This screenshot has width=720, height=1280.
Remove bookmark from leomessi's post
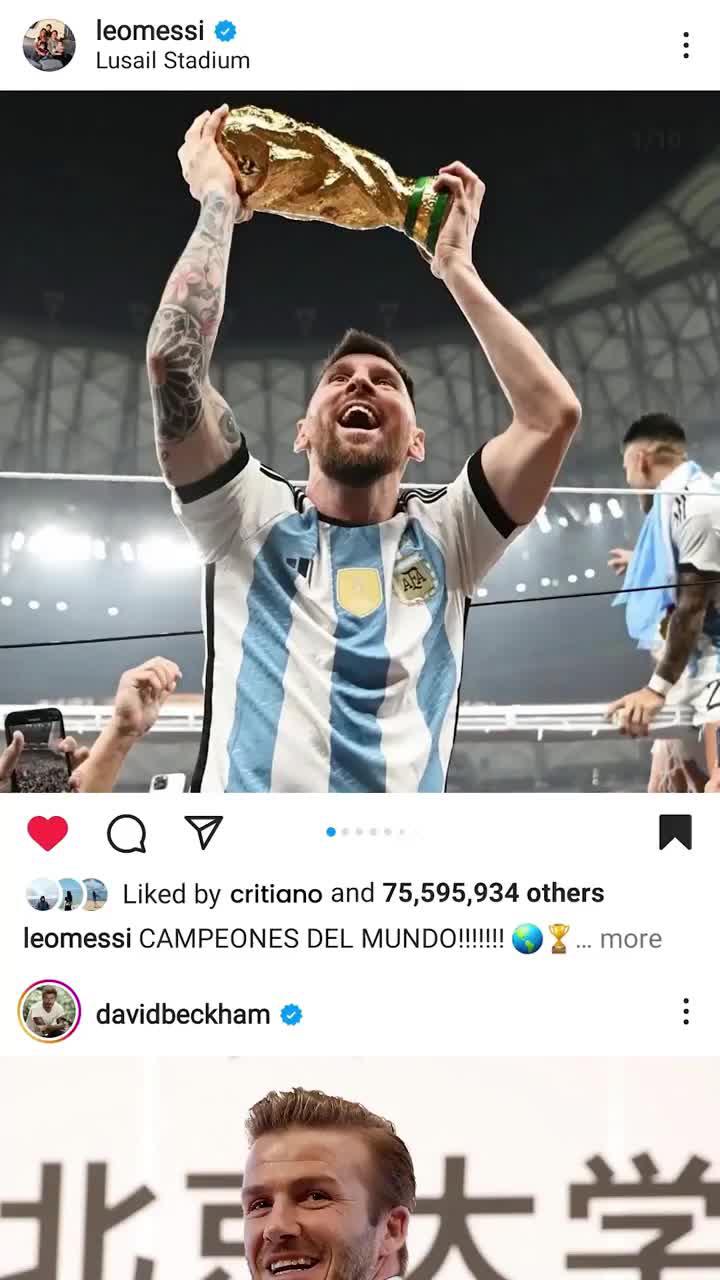675,832
